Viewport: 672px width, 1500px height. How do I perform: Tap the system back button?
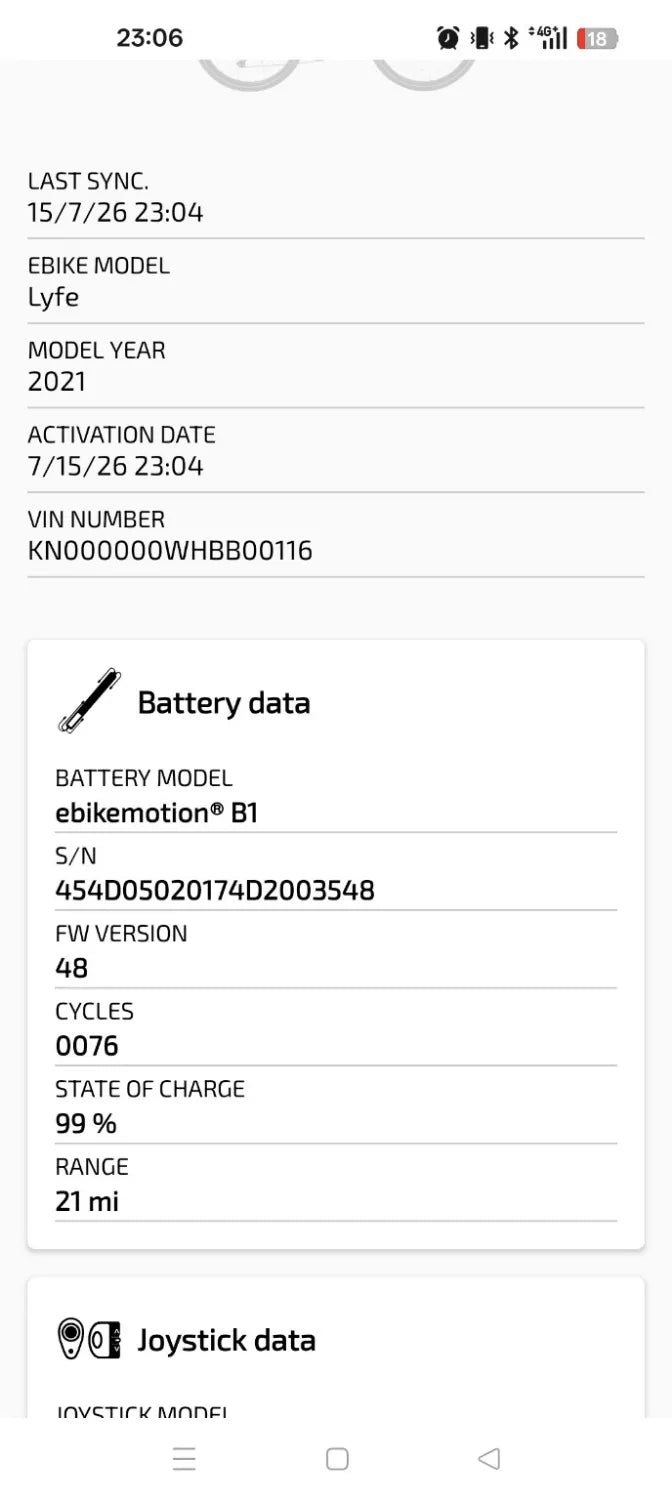coord(489,1459)
